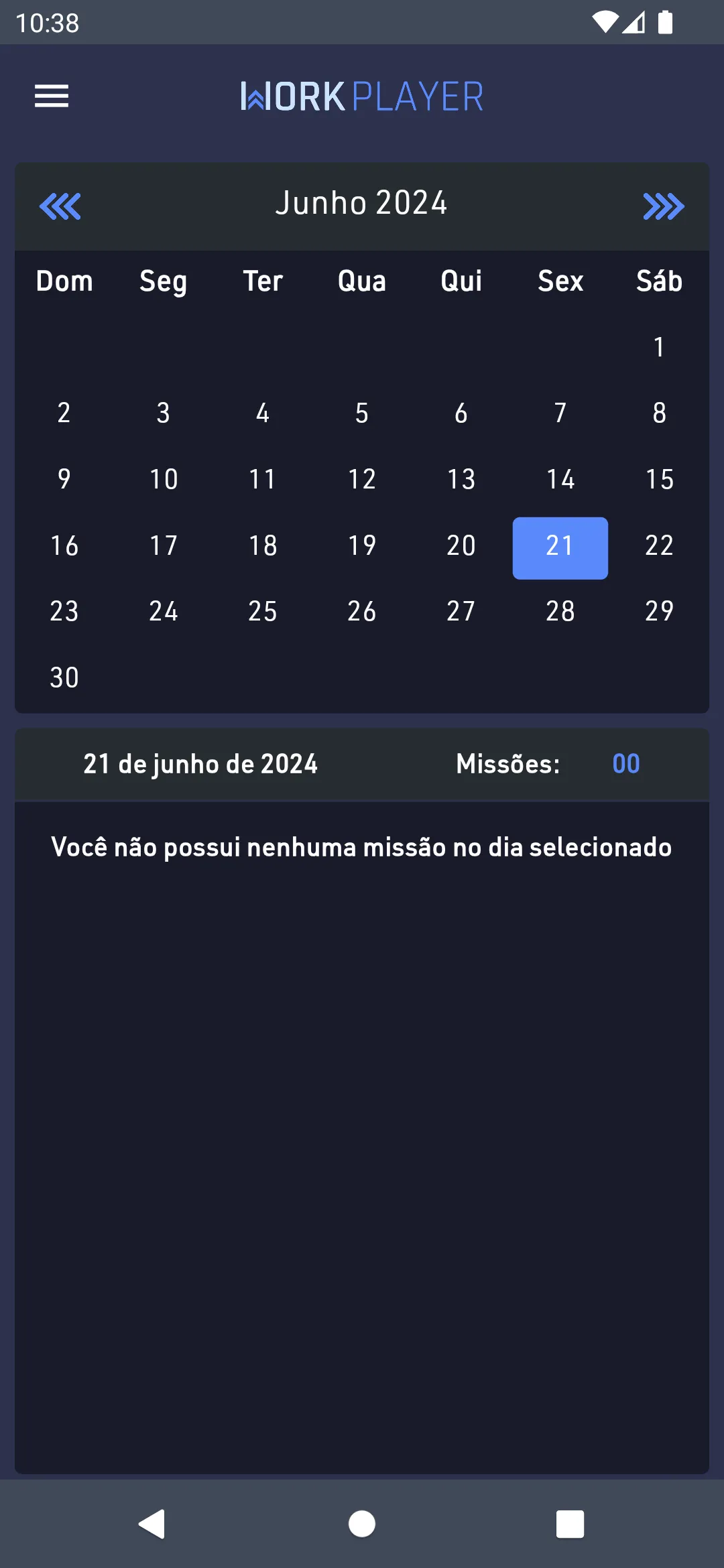This screenshot has height=1568, width=724.
Task: Click the Dom weekday header
Action: pos(64,281)
